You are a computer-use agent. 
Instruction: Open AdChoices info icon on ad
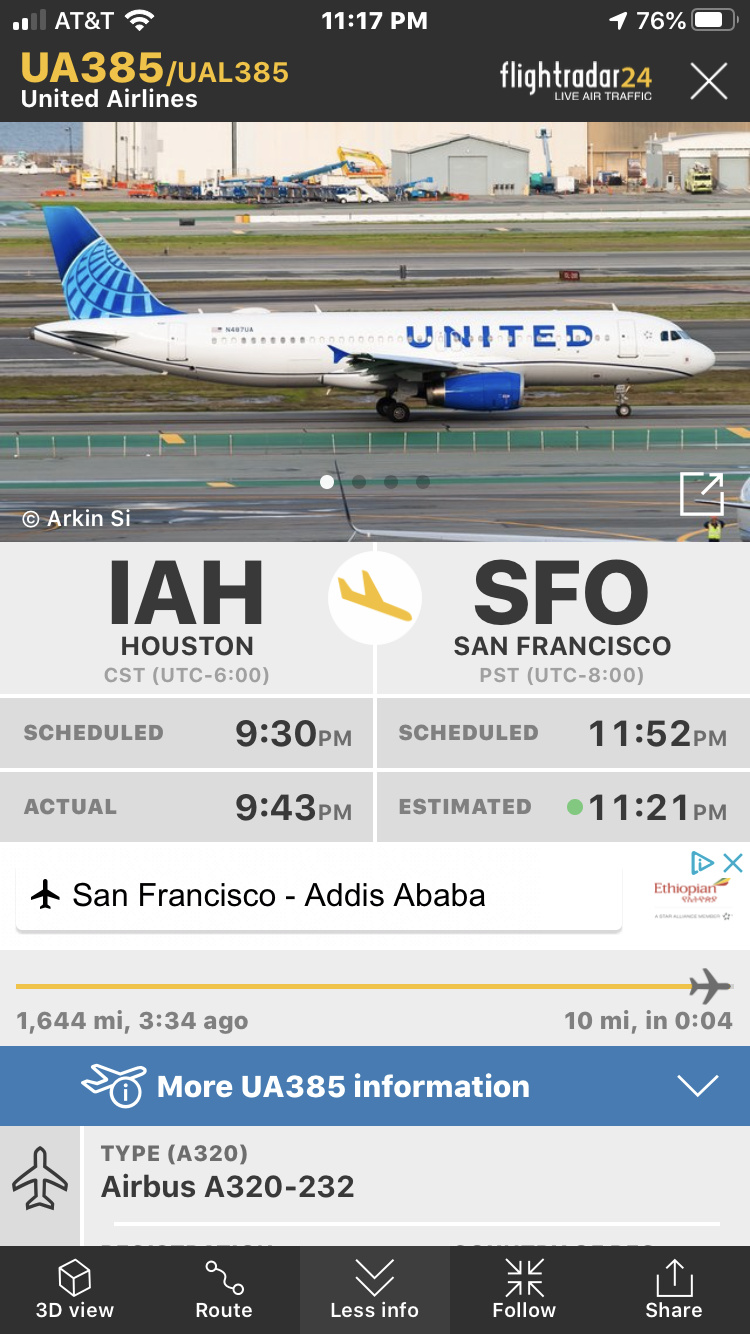point(703,862)
